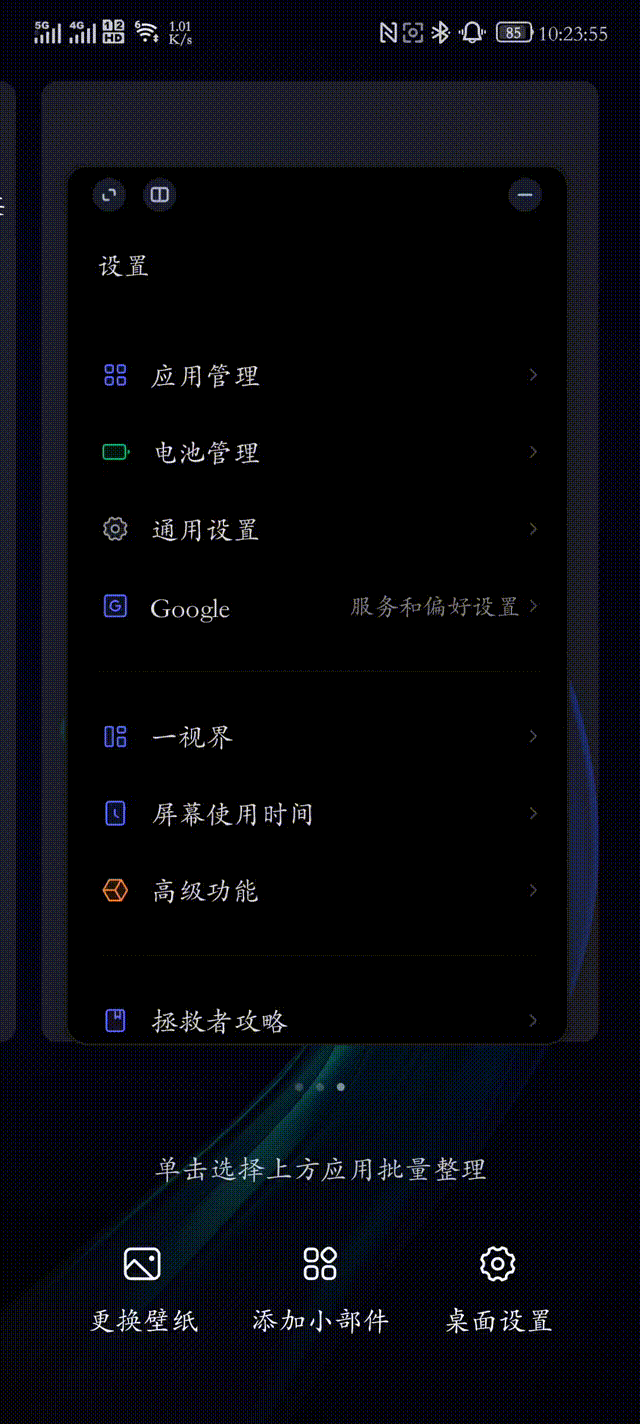Tap the split-view icon on the widget
Screen dimensions: 640x1424
159,194
